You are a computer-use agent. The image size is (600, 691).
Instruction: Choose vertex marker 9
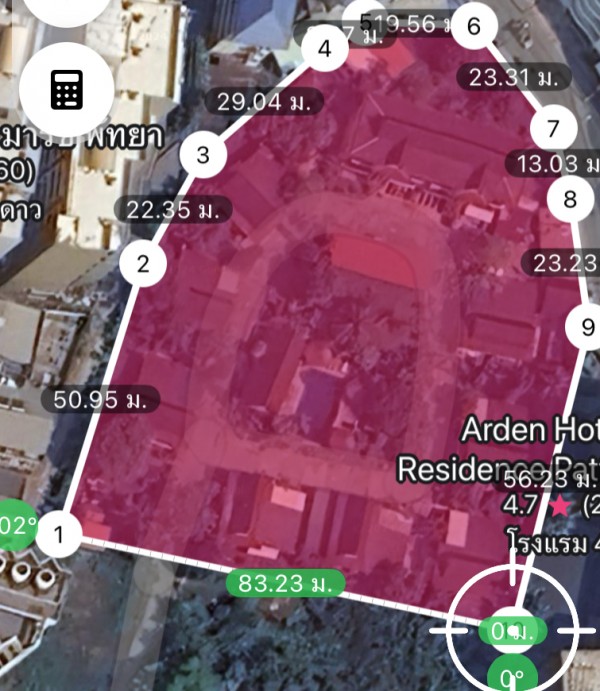click(587, 327)
